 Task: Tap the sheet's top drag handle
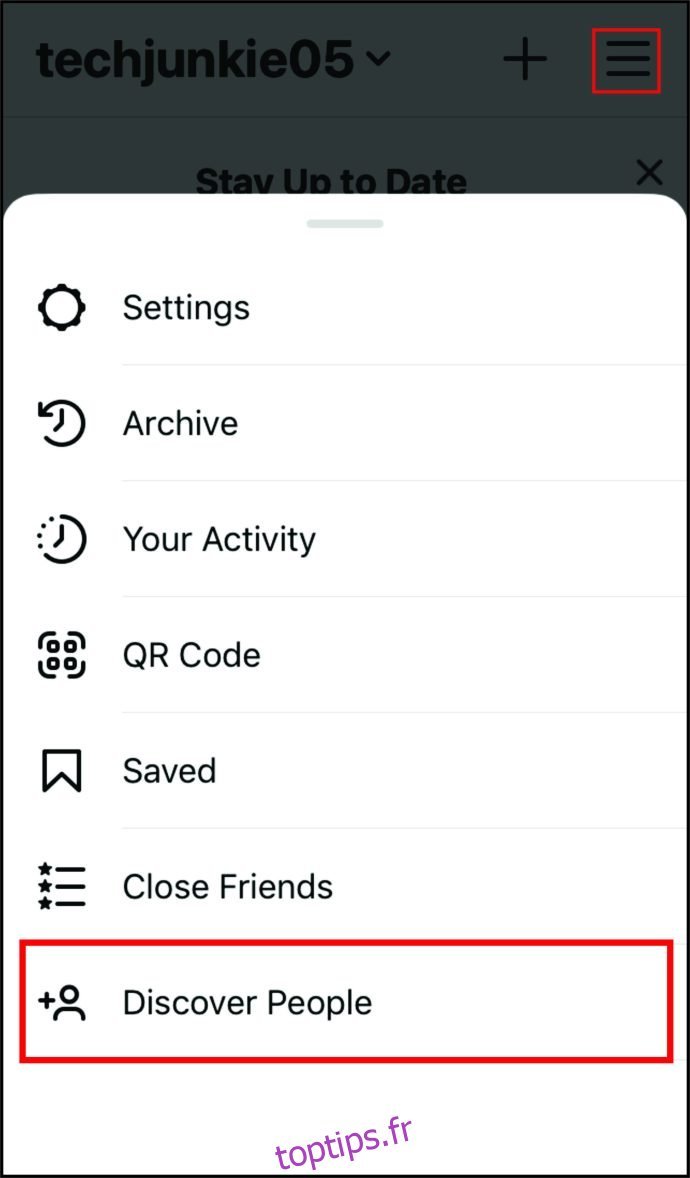click(345, 223)
